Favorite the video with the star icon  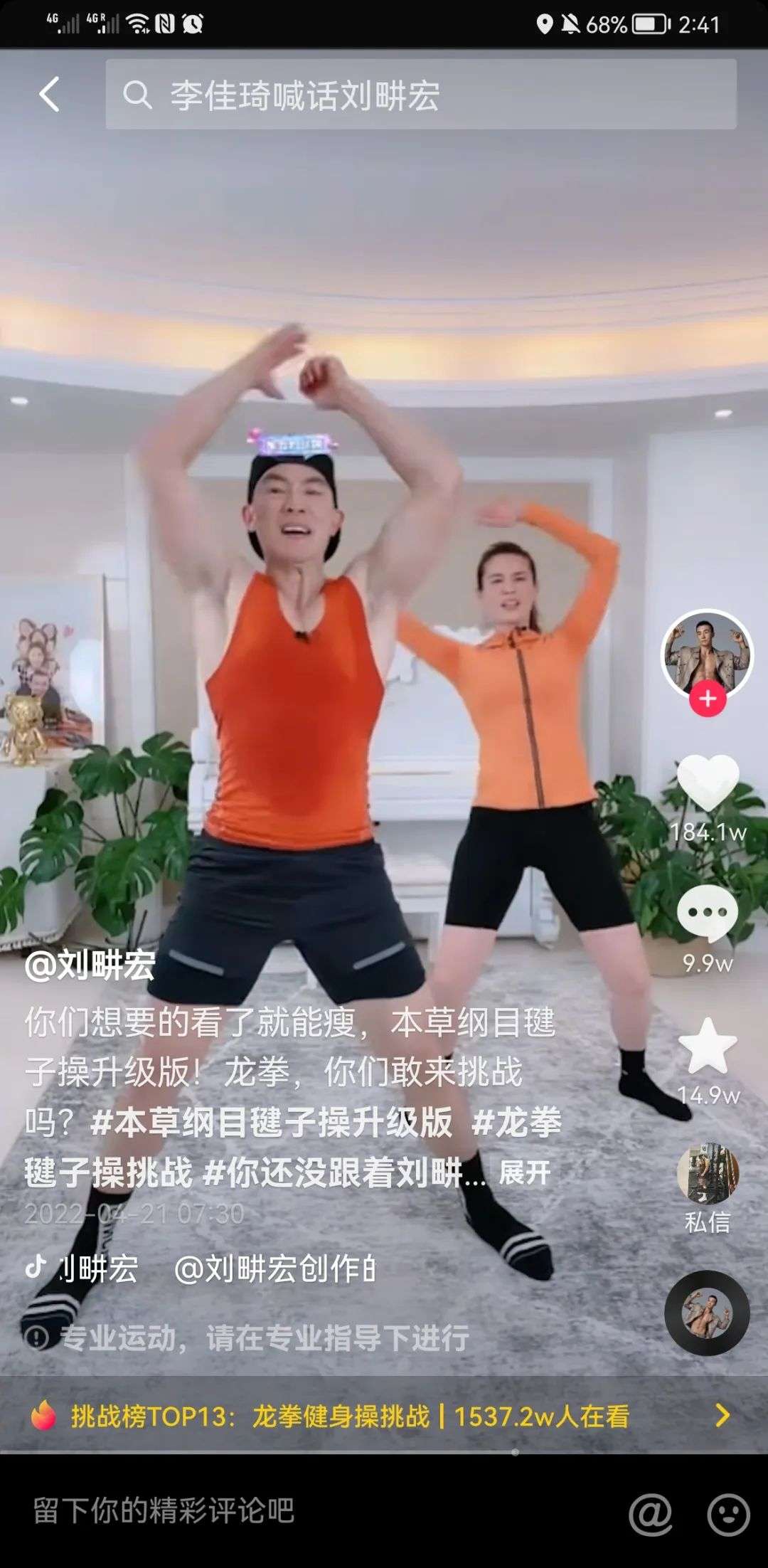click(x=708, y=1046)
